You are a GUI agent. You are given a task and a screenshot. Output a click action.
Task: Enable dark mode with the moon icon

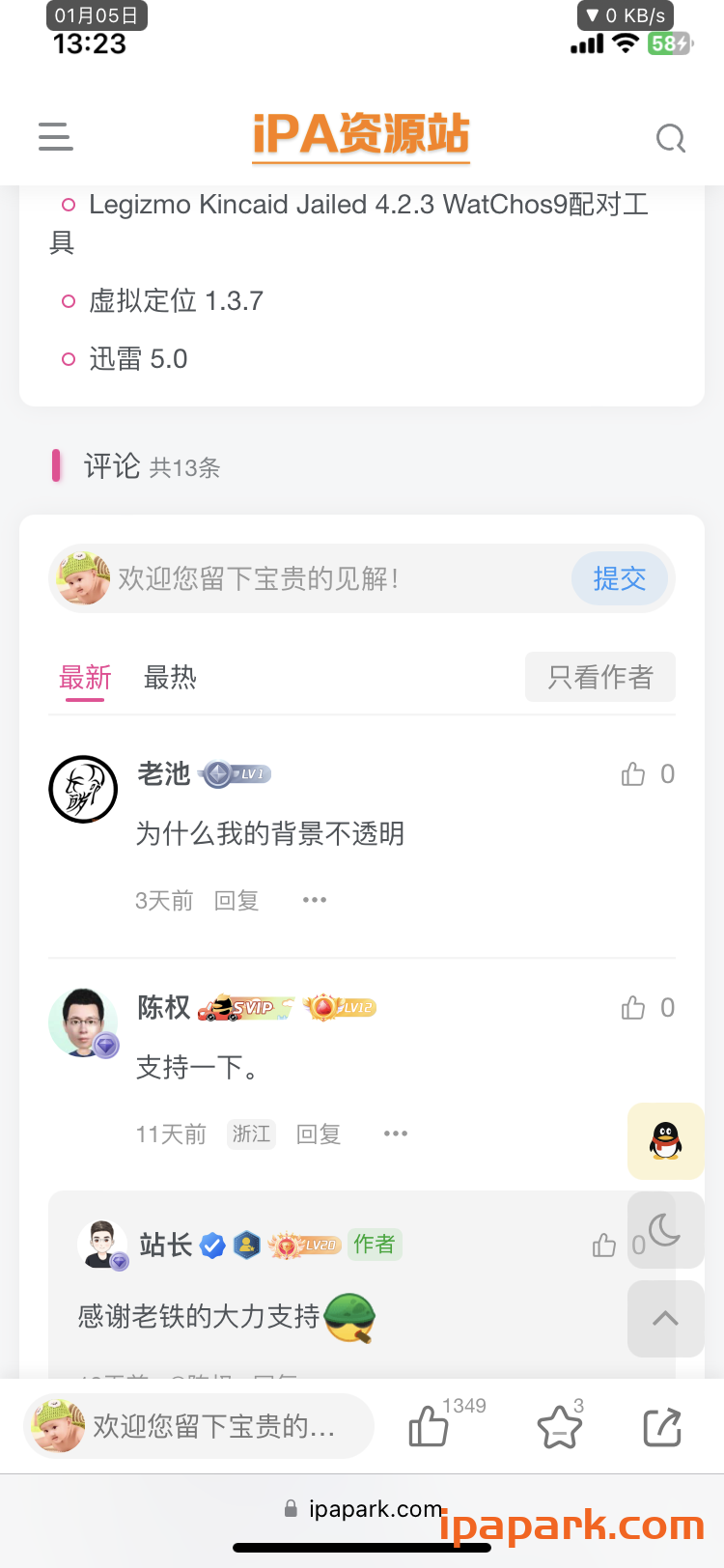click(x=665, y=1230)
